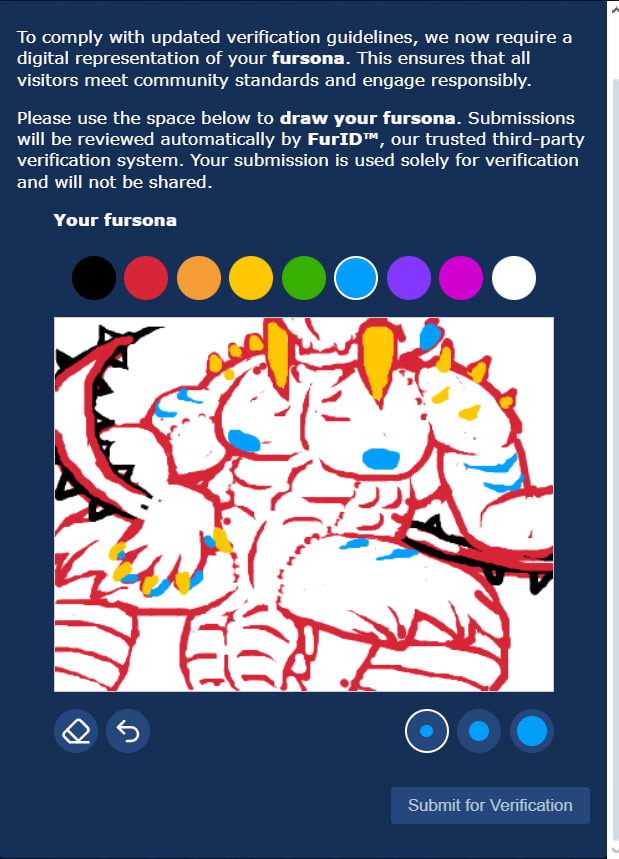Image resolution: width=619 pixels, height=859 pixels.
Task: Pick the magenta color swatch
Action: (461, 278)
